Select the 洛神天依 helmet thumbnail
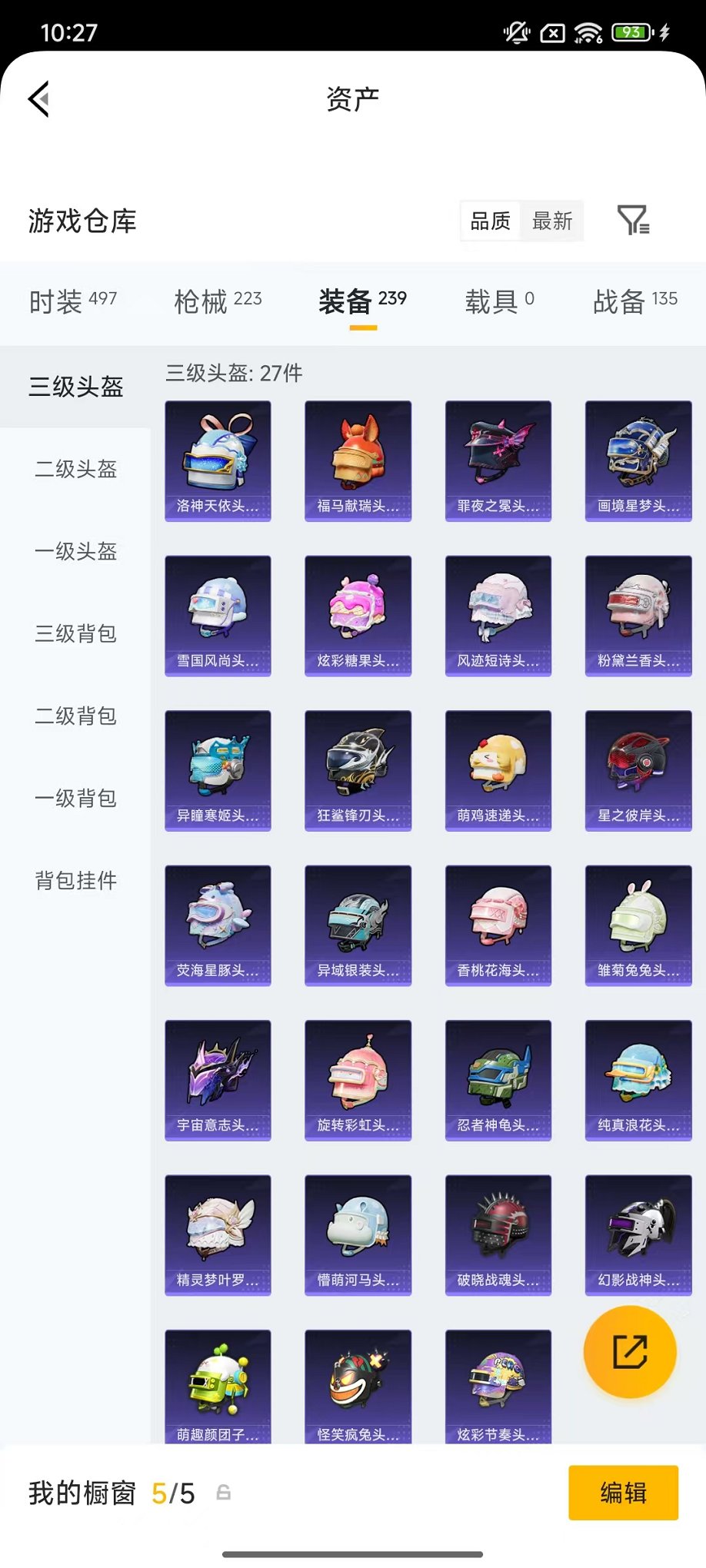706x1568 pixels. click(x=218, y=460)
